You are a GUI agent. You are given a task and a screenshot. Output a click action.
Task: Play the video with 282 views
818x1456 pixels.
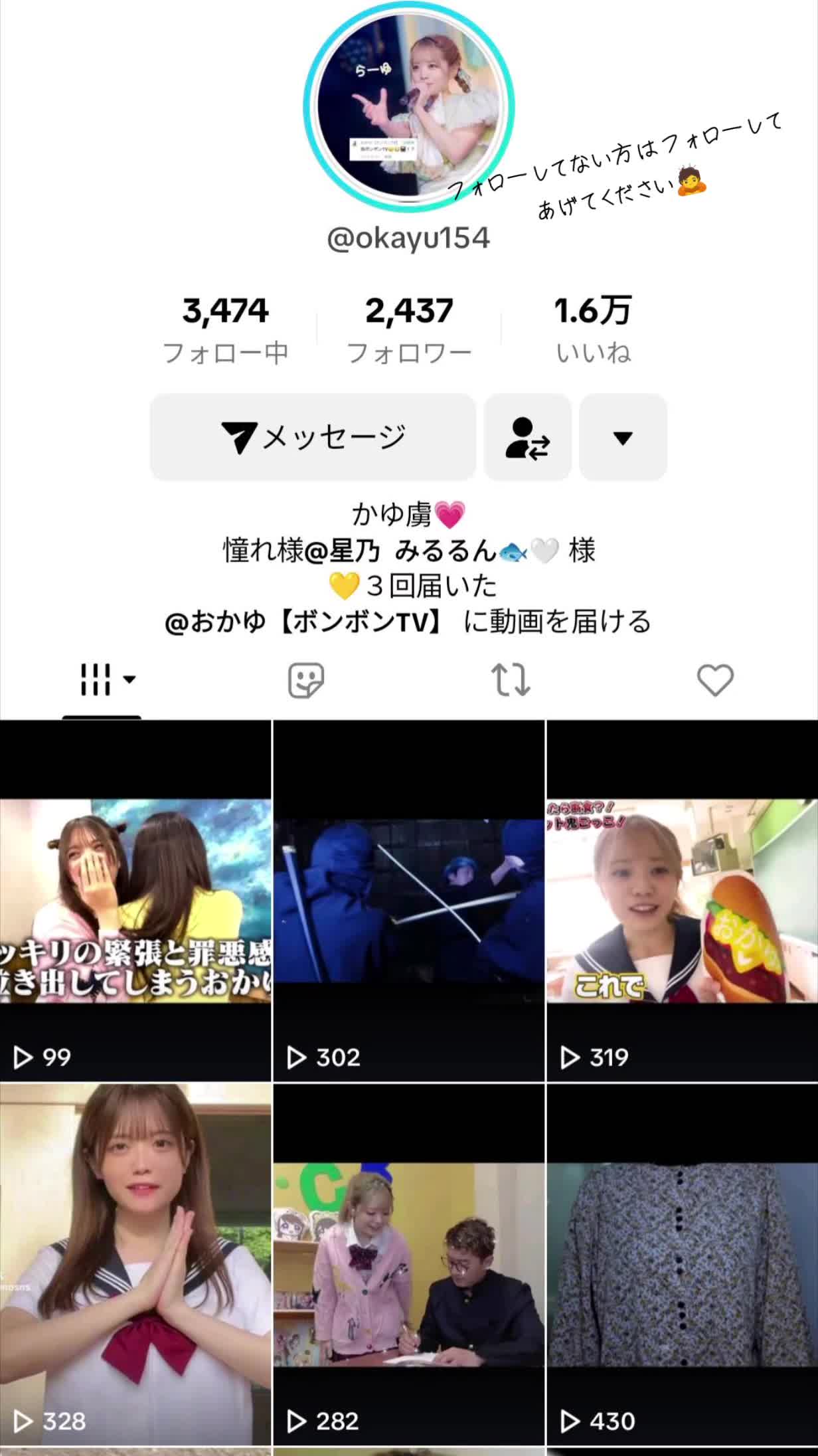409,1263
